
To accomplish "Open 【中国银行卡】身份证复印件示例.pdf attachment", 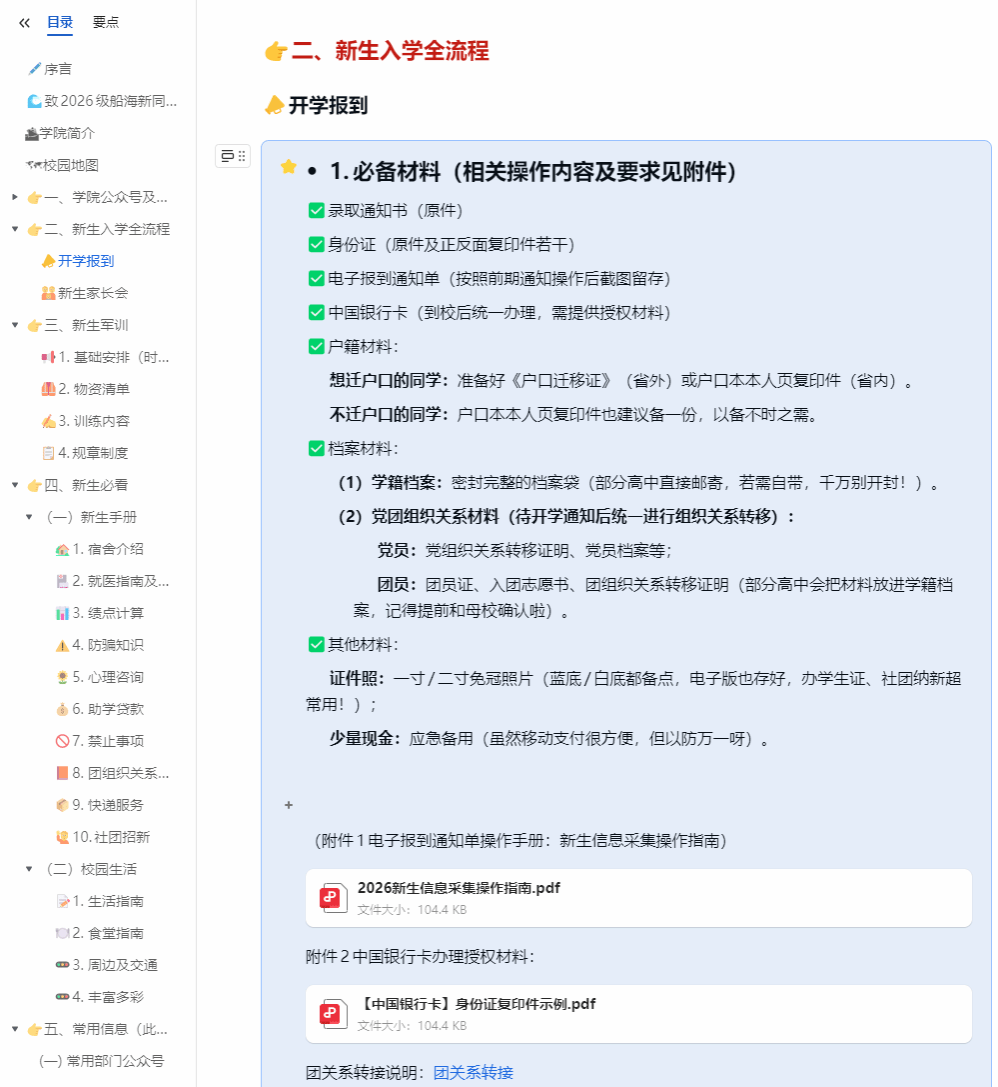I will tap(638, 1014).
